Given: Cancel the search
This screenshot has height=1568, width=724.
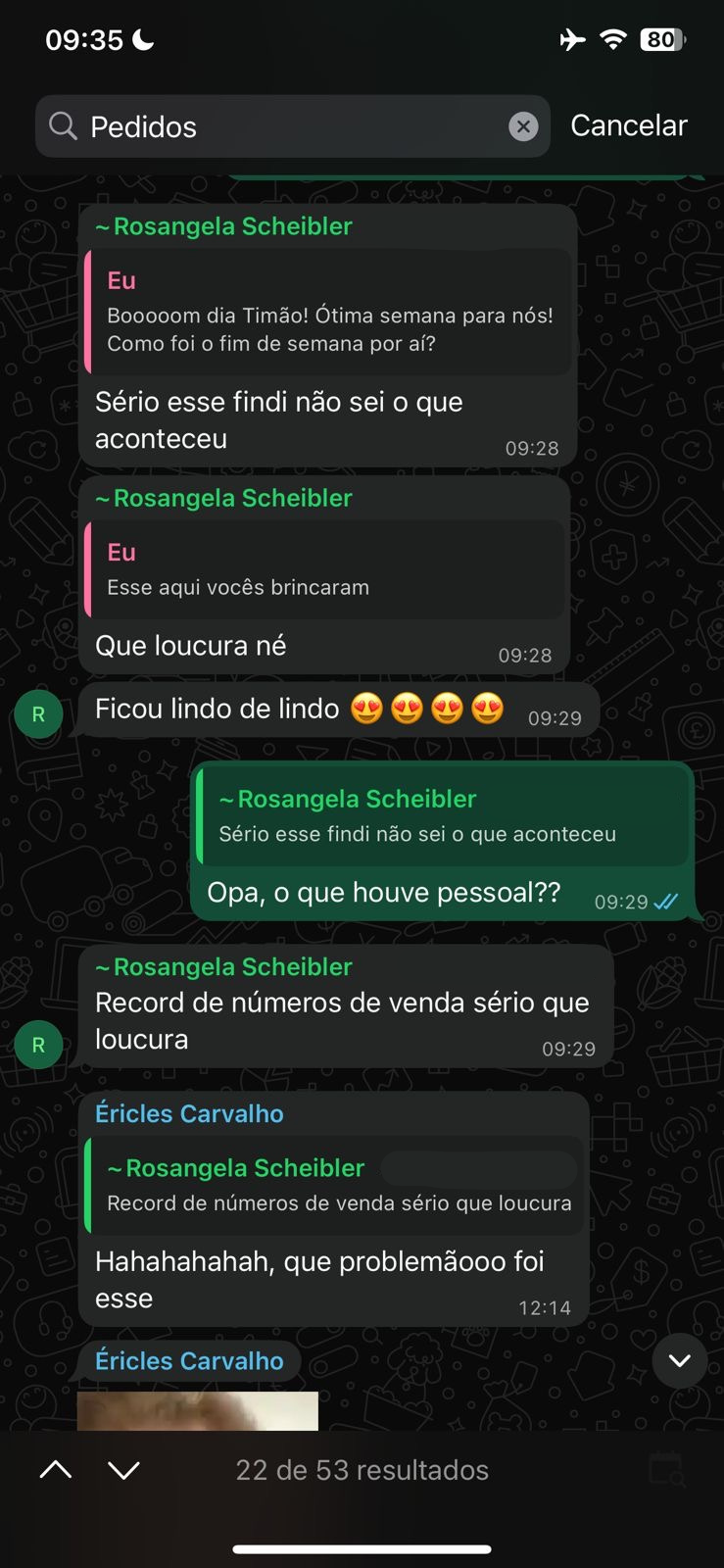Looking at the screenshot, I should 629,125.
